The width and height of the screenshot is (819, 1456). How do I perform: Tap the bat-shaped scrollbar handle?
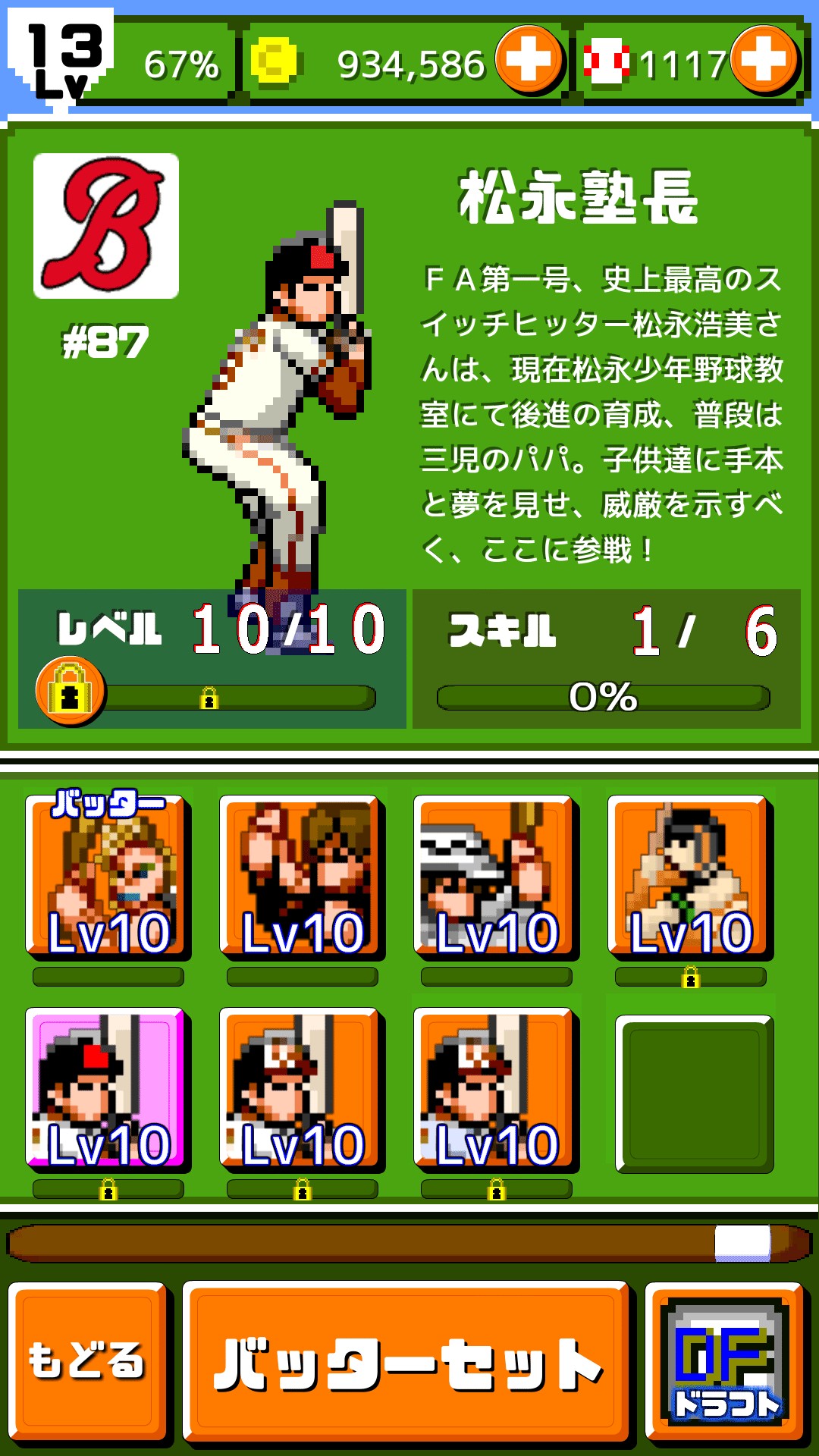tap(742, 1244)
